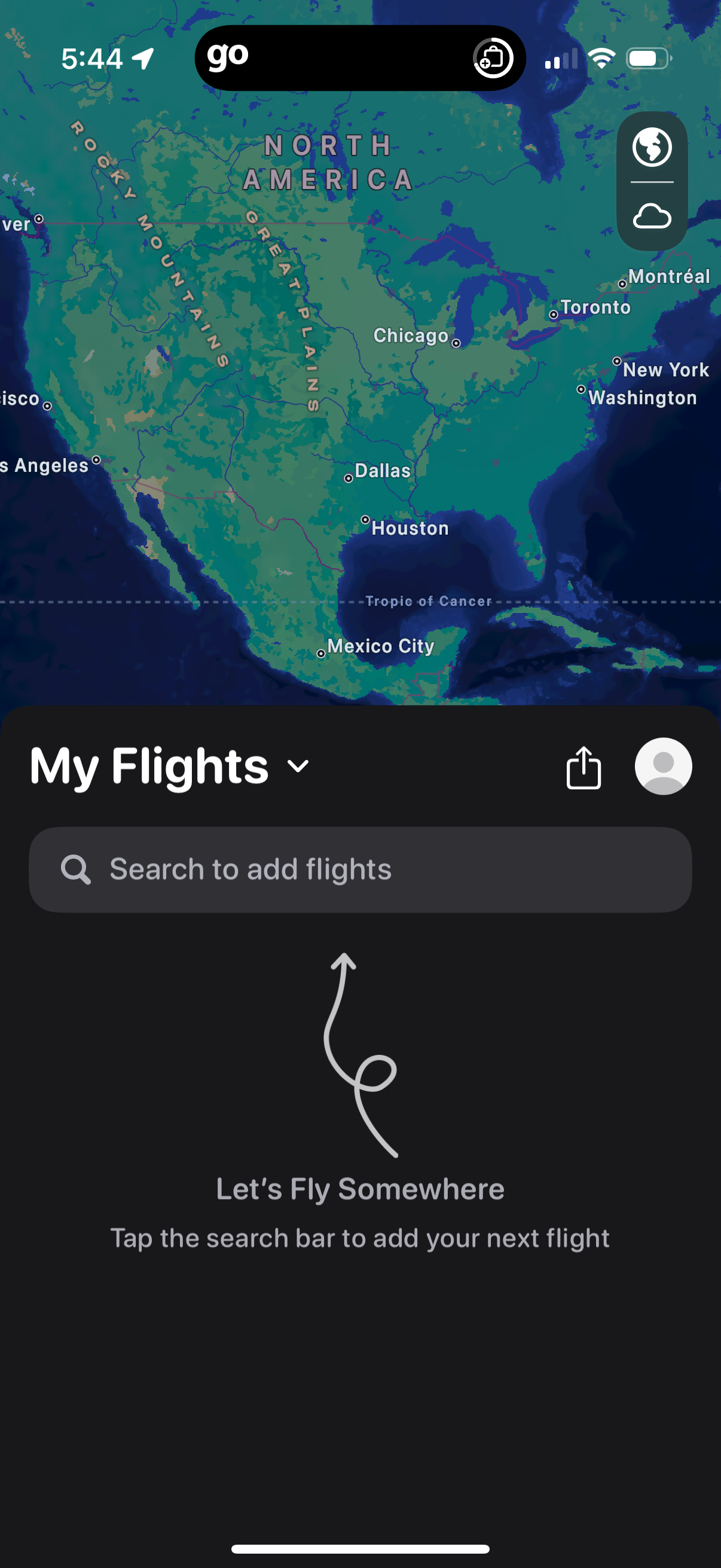This screenshot has width=721, height=1568.
Task: Tap the Toronto city marker
Action: click(x=554, y=313)
